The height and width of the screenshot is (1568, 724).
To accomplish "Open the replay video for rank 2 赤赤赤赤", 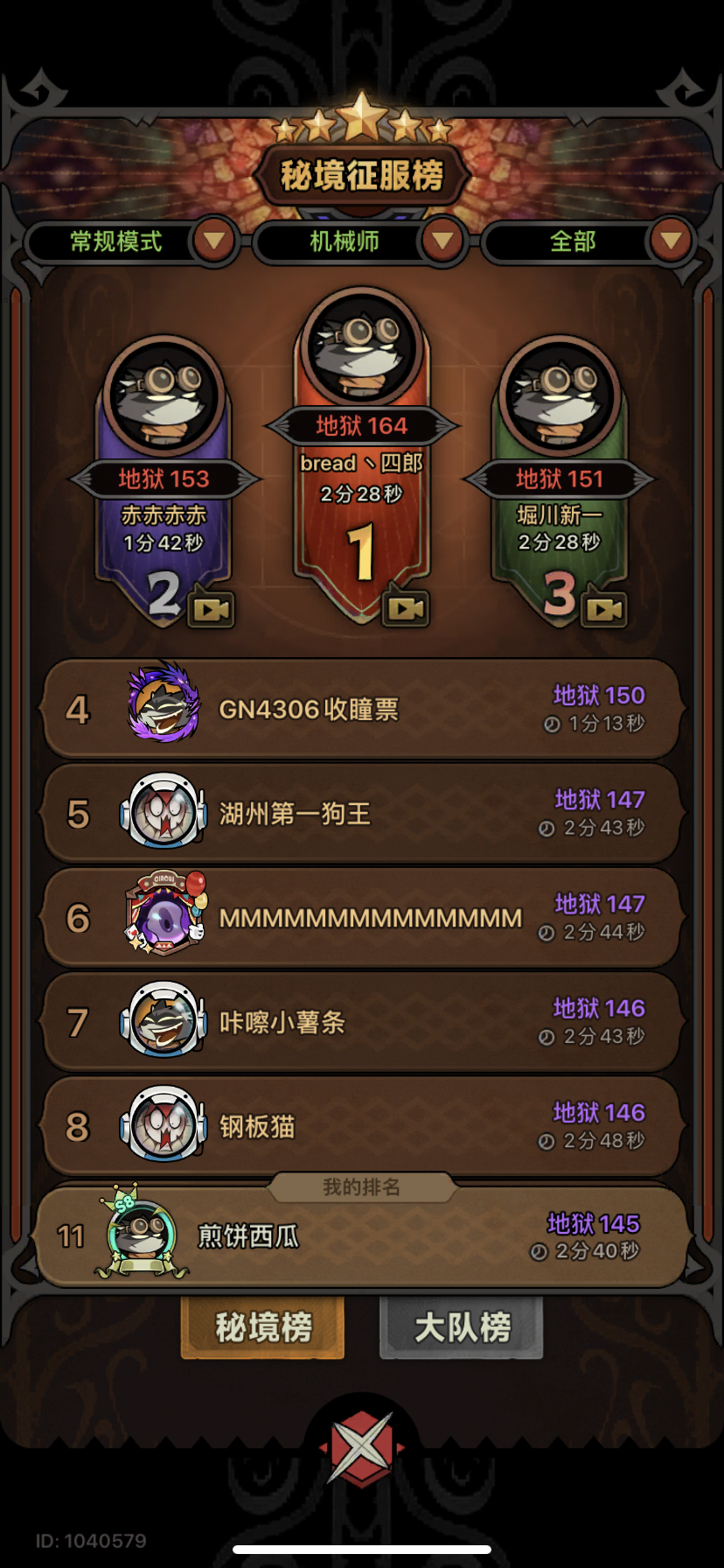I will click(212, 610).
